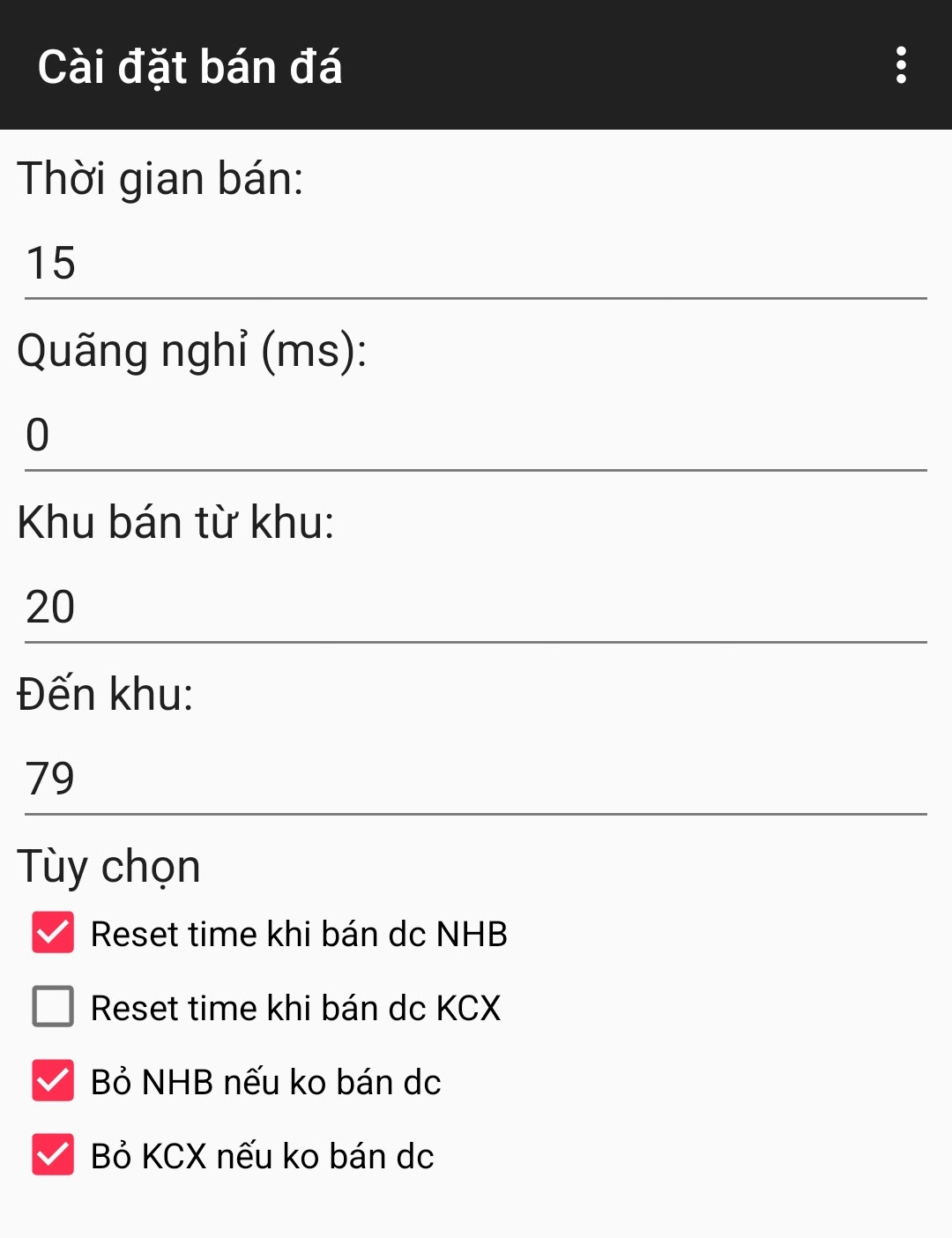Open the overflow menu in the app bar

coord(900,65)
